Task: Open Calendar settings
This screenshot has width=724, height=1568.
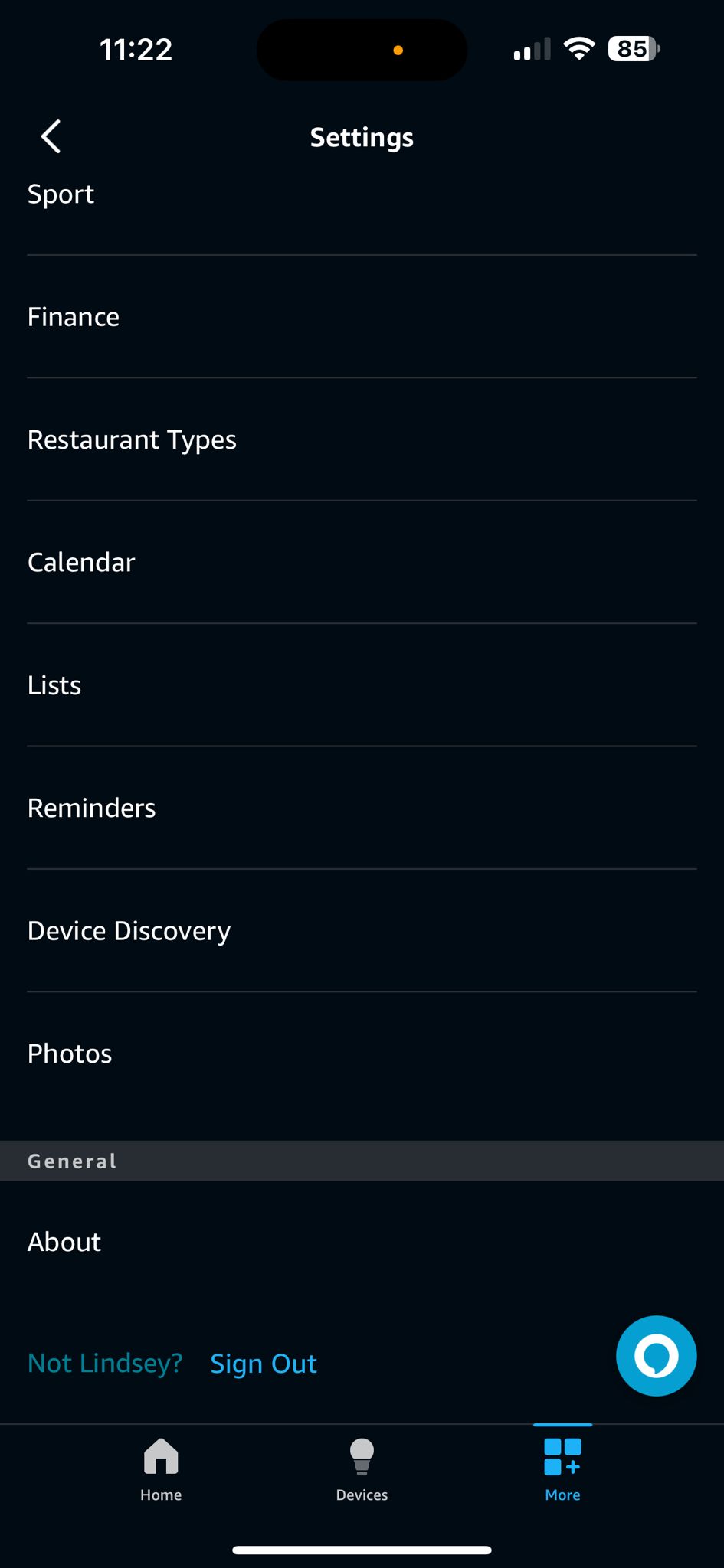Action: click(81, 562)
